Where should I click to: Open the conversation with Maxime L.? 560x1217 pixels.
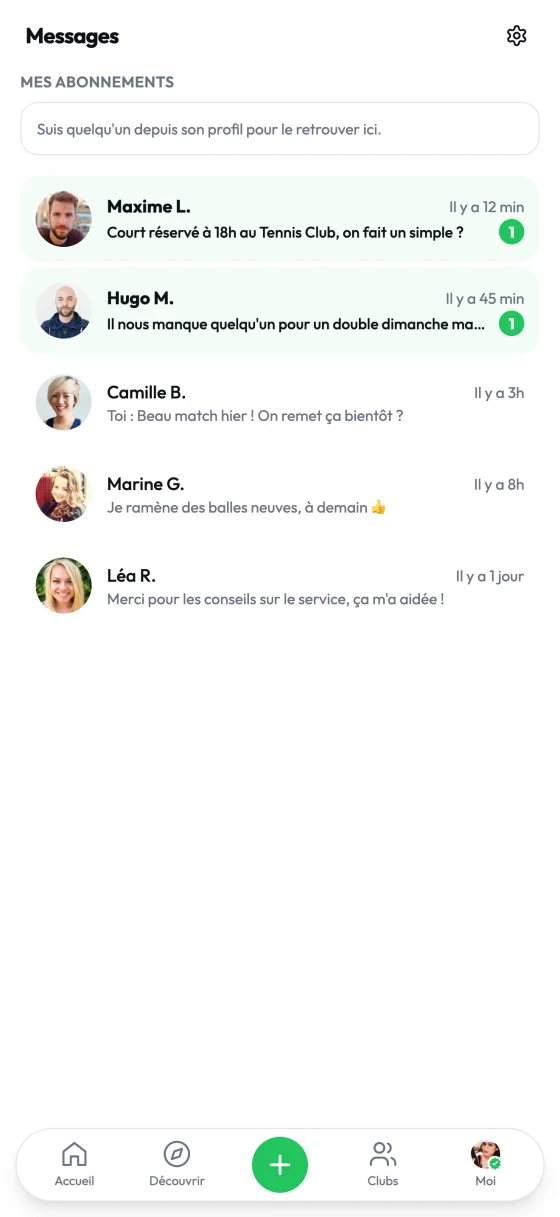(280, 219)
